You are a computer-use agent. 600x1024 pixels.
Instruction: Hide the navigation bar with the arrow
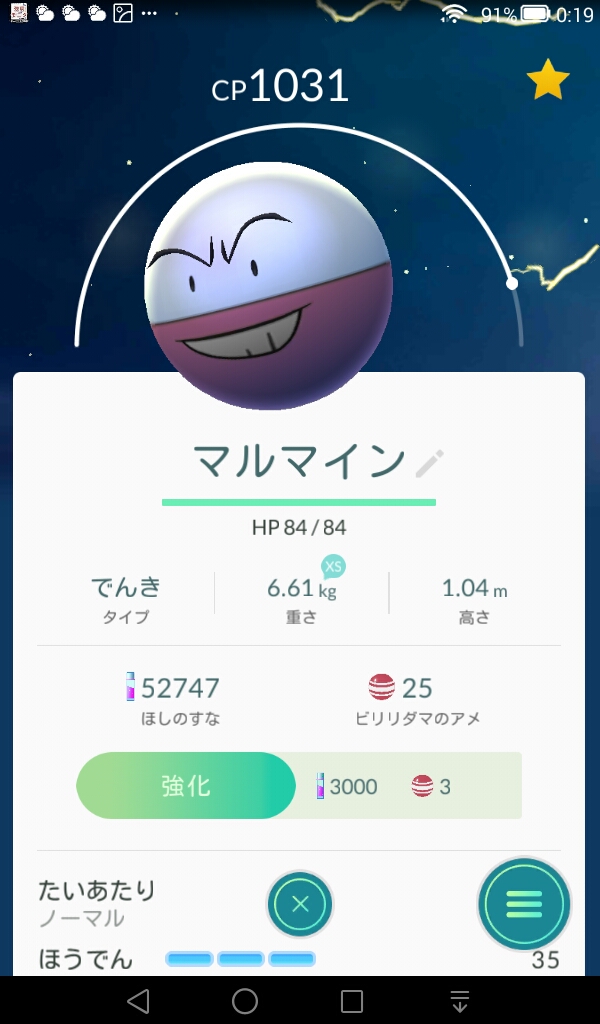[x=459, y=1001]
